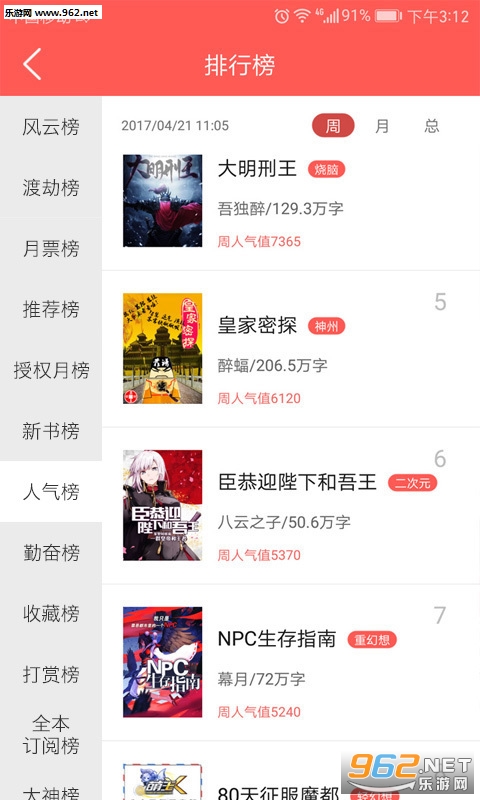Open the 全本订阅榜 list

[x=51, y=735]
